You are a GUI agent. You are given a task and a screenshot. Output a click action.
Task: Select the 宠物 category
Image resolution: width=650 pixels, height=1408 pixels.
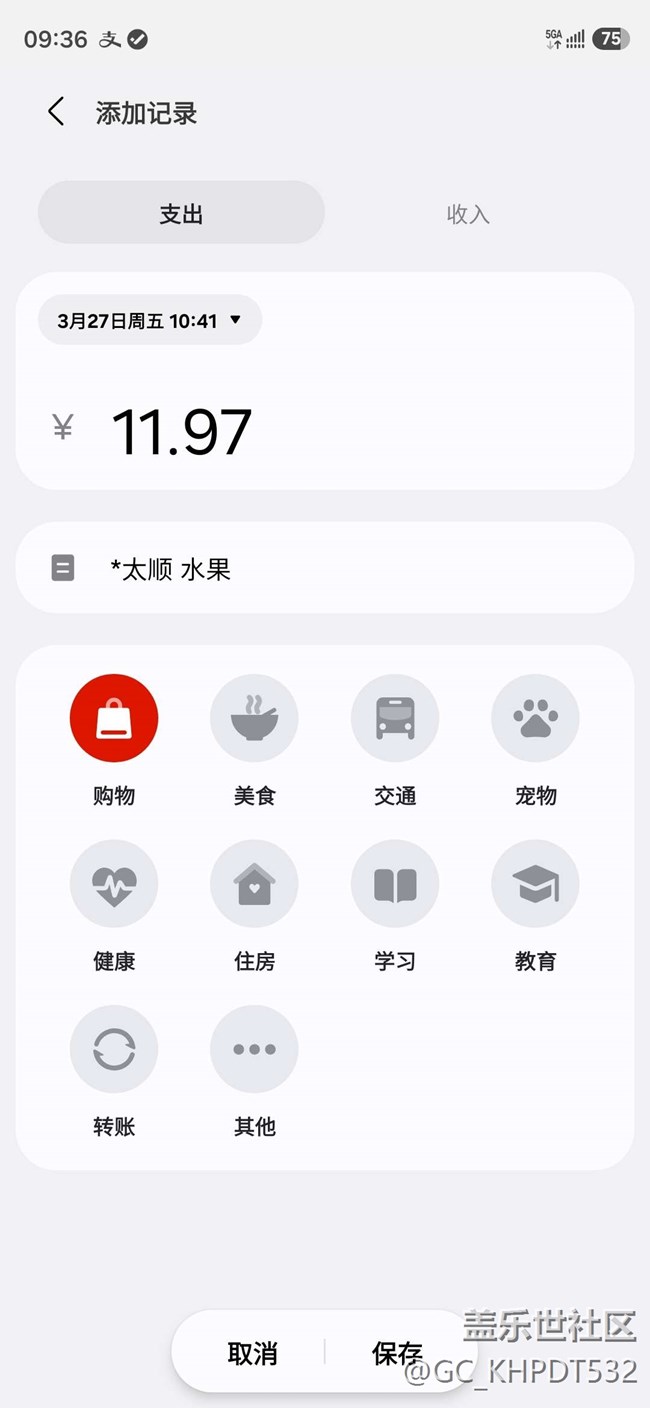click(535, 719)
